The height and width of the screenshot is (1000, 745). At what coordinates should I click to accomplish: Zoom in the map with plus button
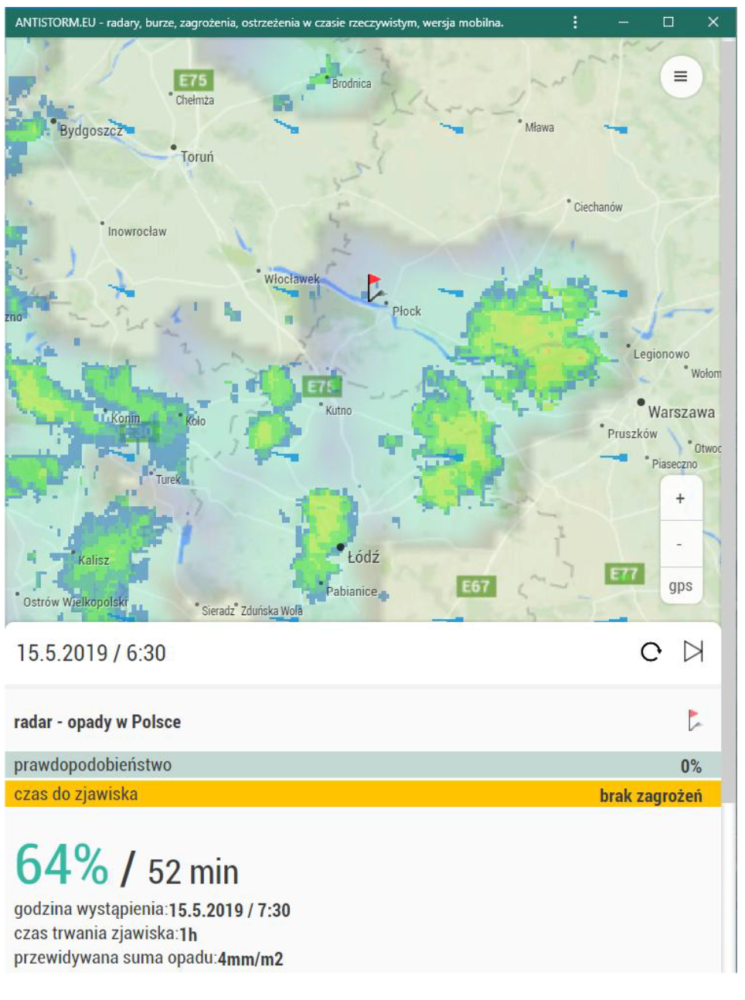pos(681,498)
